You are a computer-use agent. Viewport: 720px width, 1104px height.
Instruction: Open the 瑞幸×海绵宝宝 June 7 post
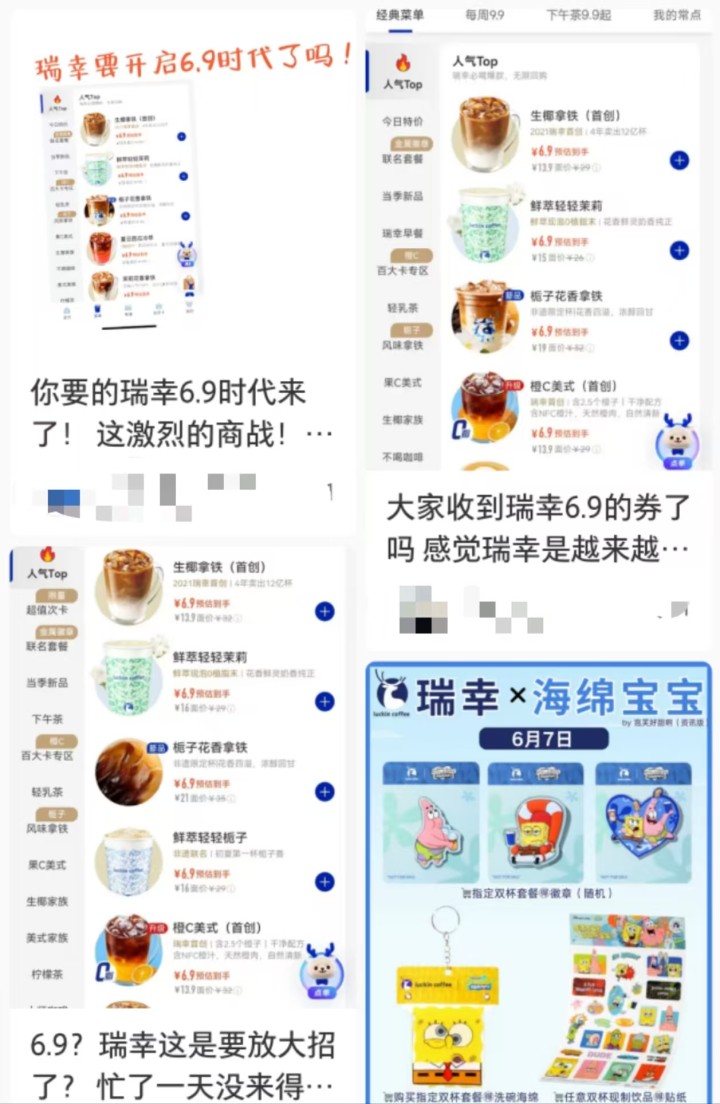[x=538, y=880]
